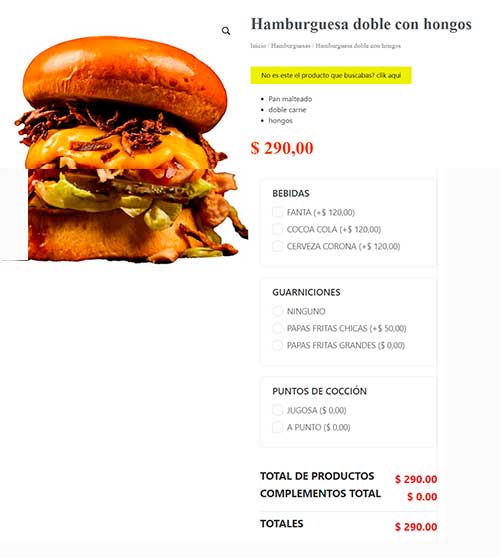
Task: Check the A PUNTO cooking point
Action: point(277,427)
